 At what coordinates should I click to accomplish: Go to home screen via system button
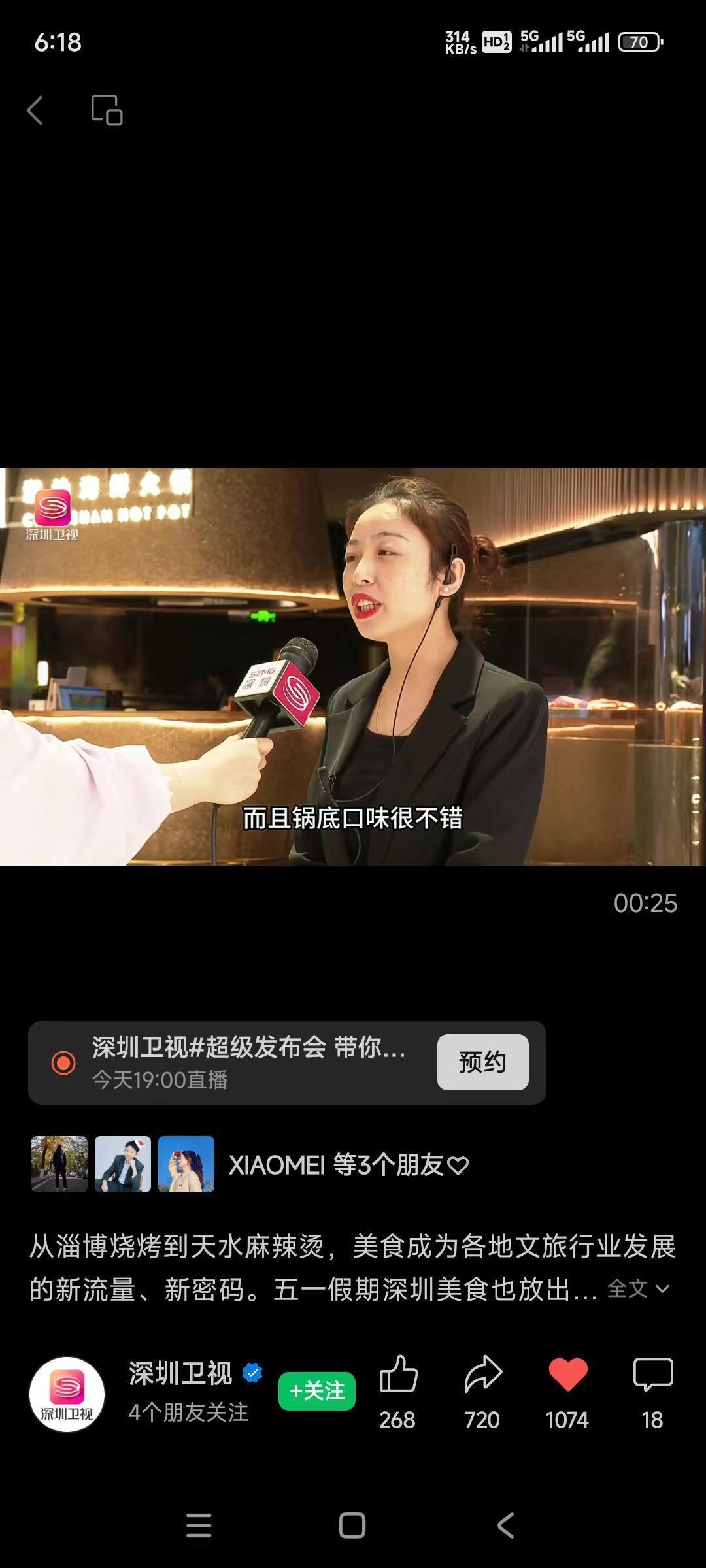click(x=352, y=1526)
